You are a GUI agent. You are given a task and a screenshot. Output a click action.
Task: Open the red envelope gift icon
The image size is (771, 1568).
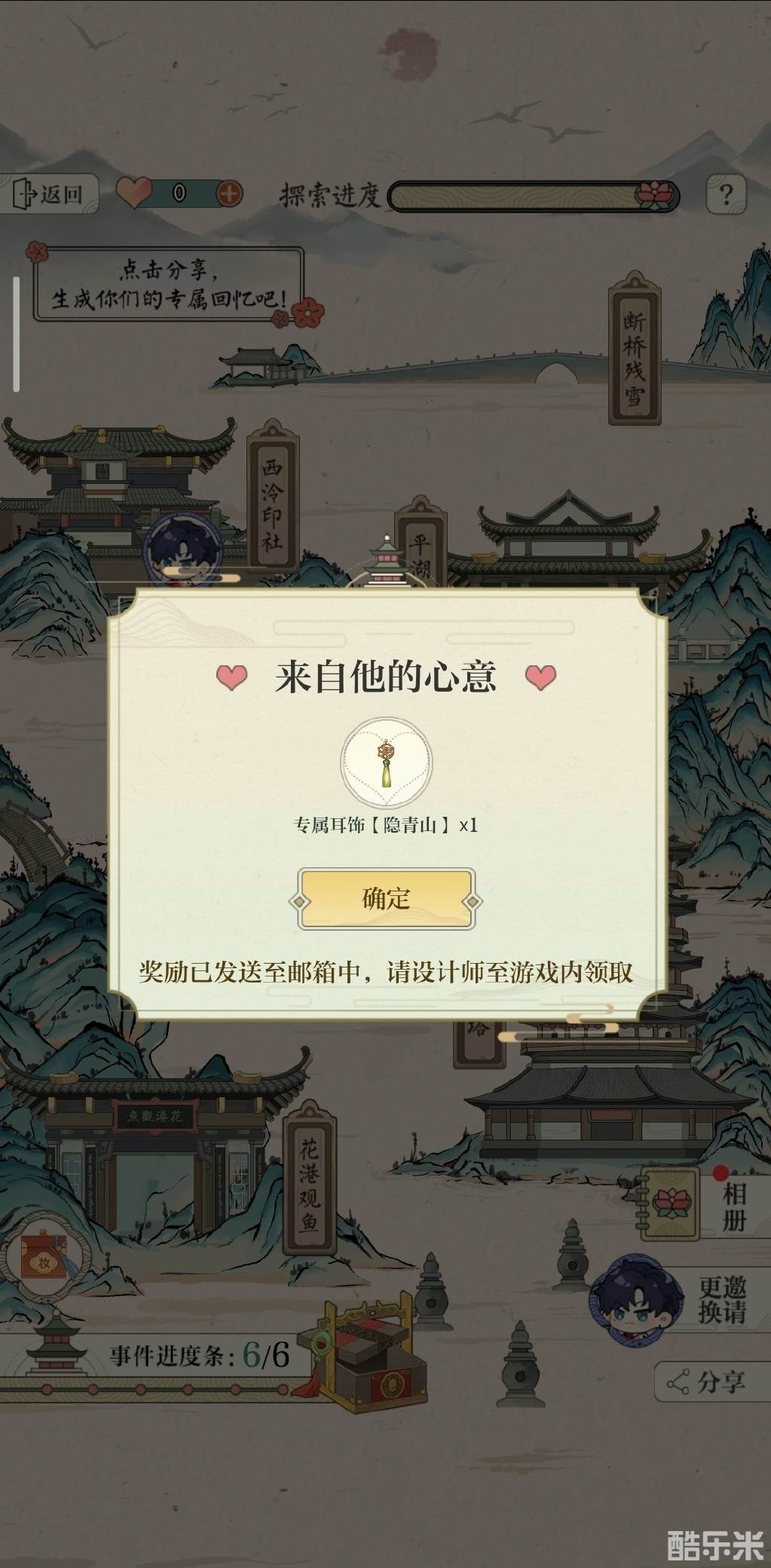point(44,1257)
